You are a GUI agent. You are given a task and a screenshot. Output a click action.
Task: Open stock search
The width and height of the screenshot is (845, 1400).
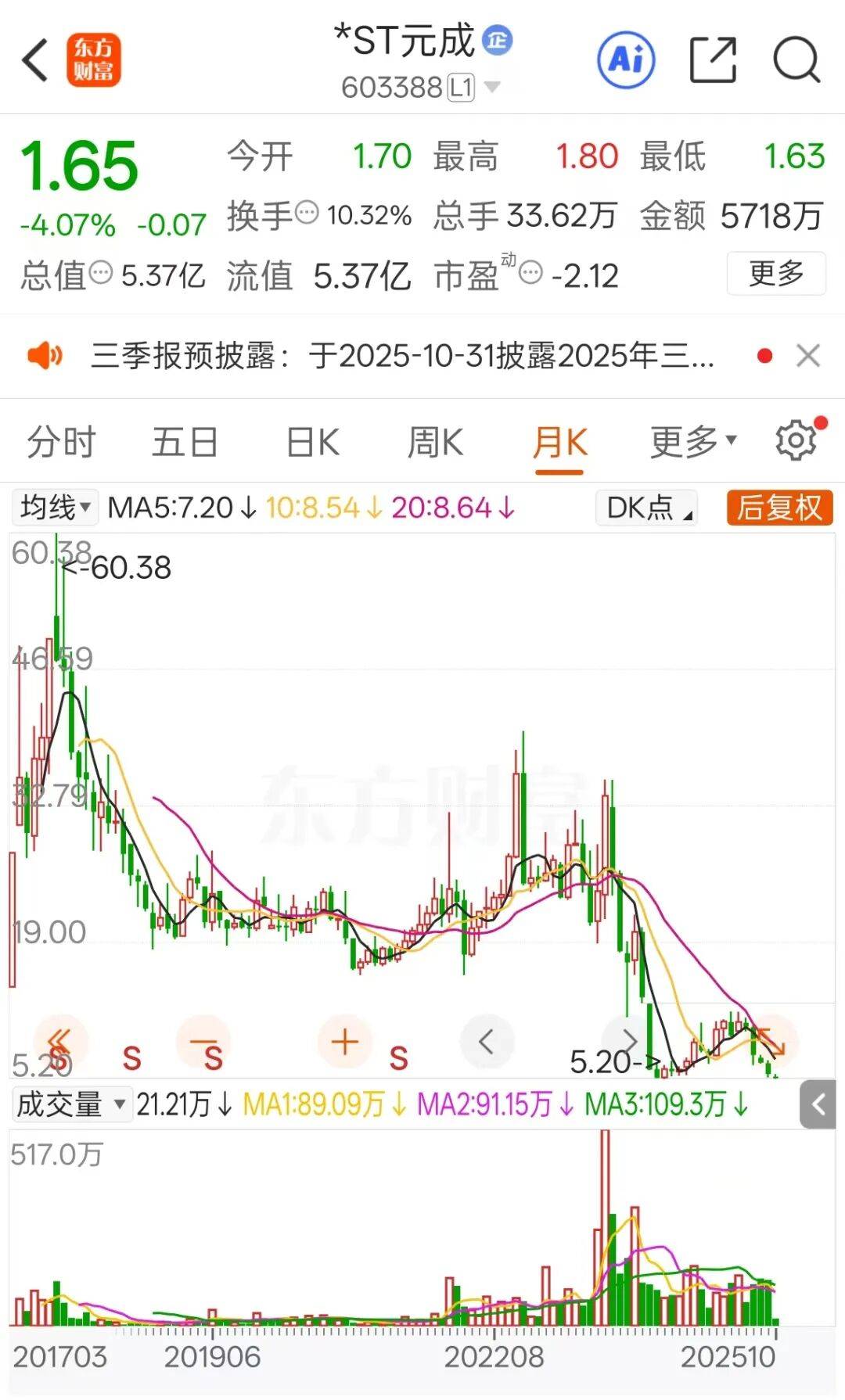(796, 60)
